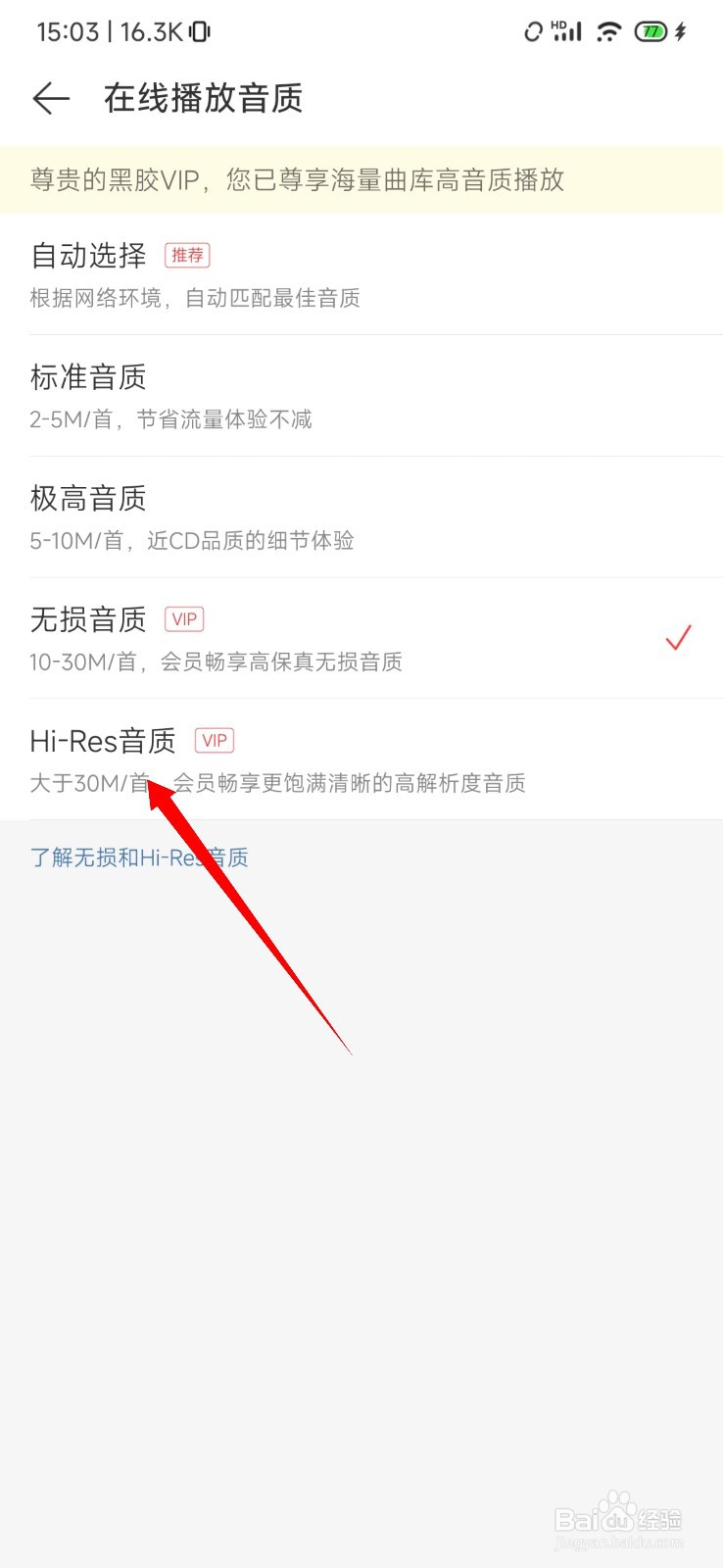Click the checkmark next to 无损音质

(x=677, y=638)
